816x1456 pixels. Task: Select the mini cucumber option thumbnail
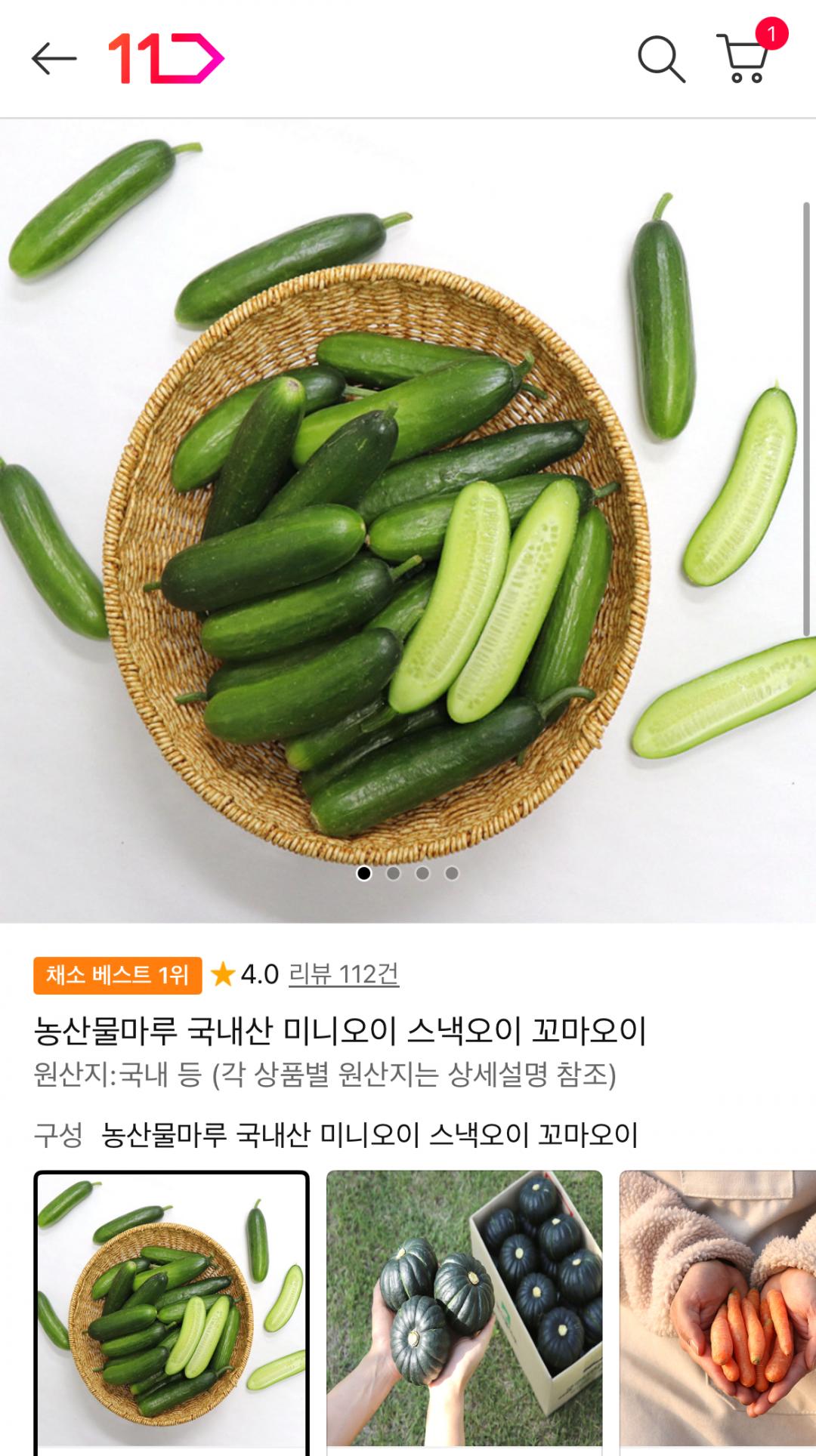pos(172,1310)
